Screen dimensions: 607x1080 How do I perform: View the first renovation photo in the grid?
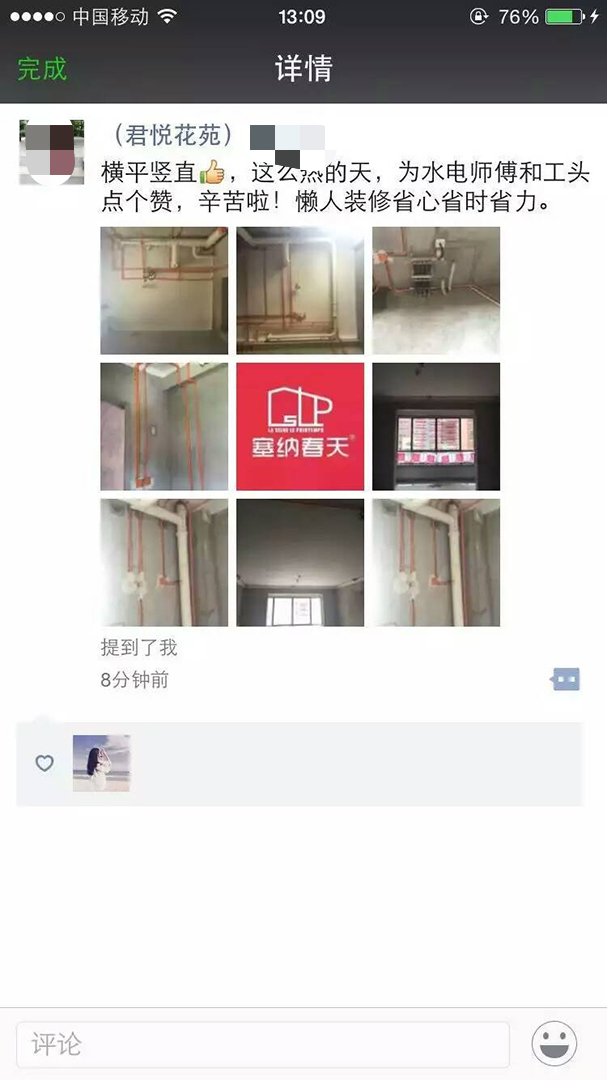click(164, 290)
